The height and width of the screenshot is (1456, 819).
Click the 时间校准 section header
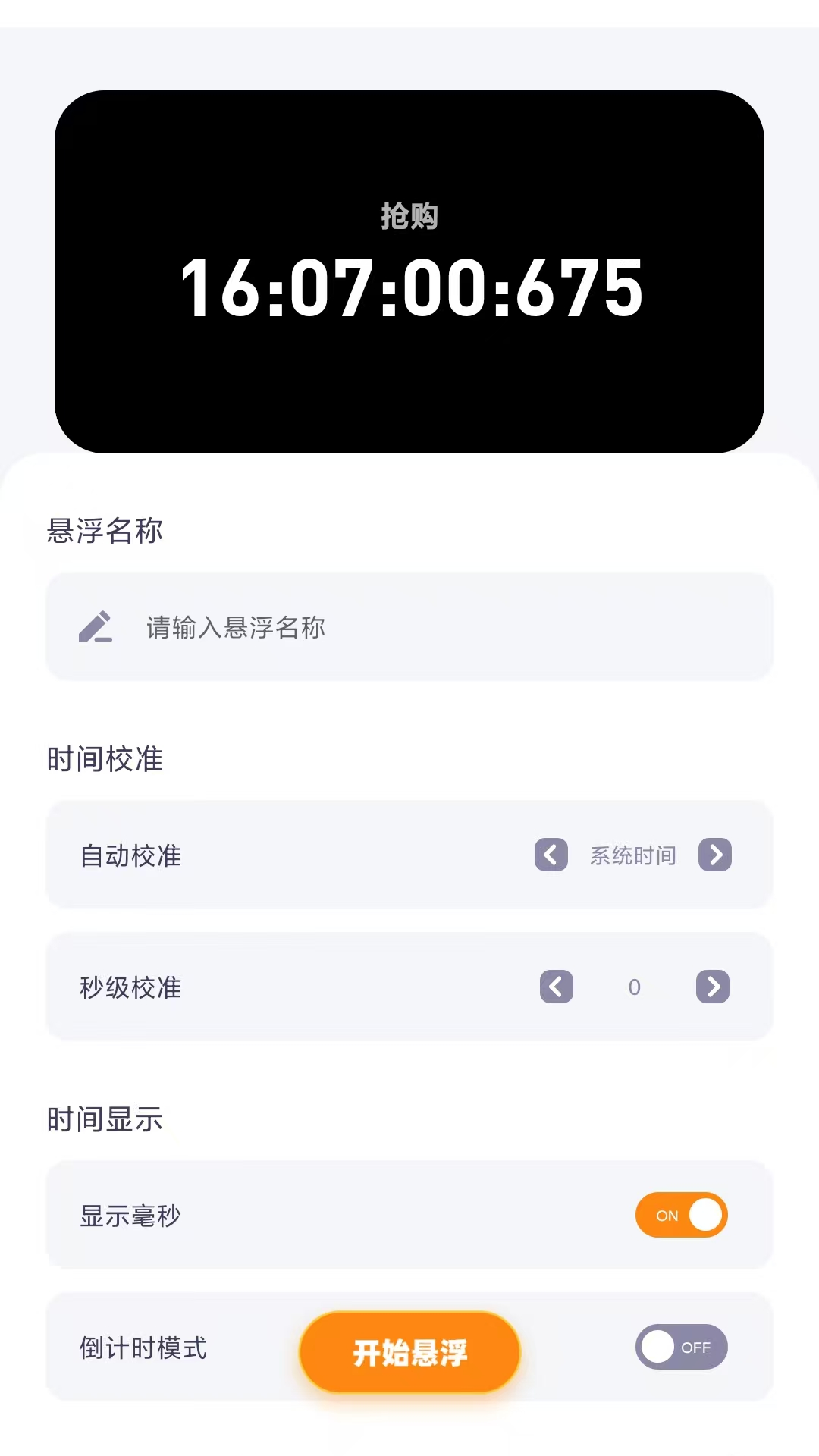click(105, 758)
